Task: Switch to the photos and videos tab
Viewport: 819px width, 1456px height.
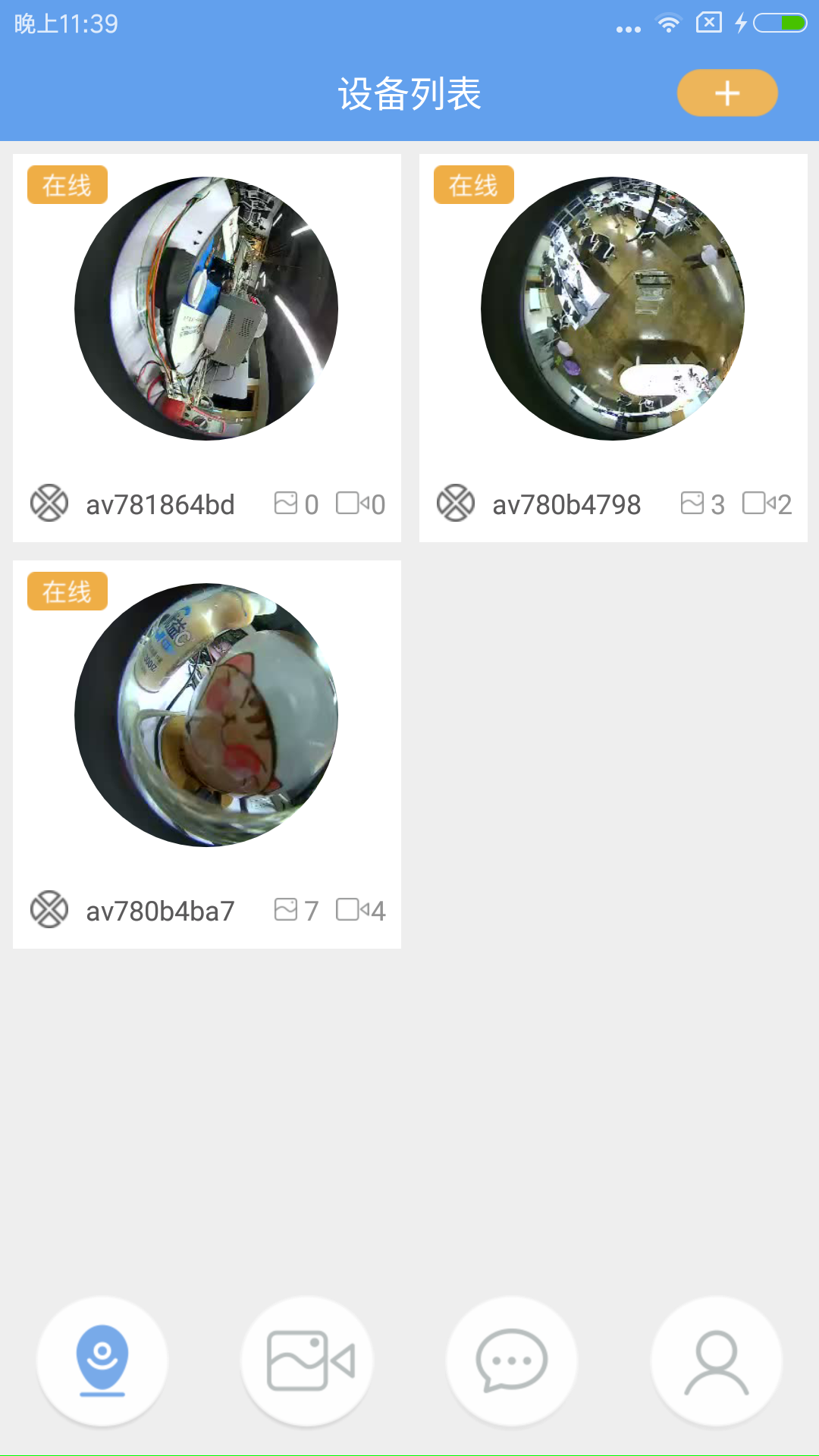Action: pyautogui.click(x=307, y=1360)
